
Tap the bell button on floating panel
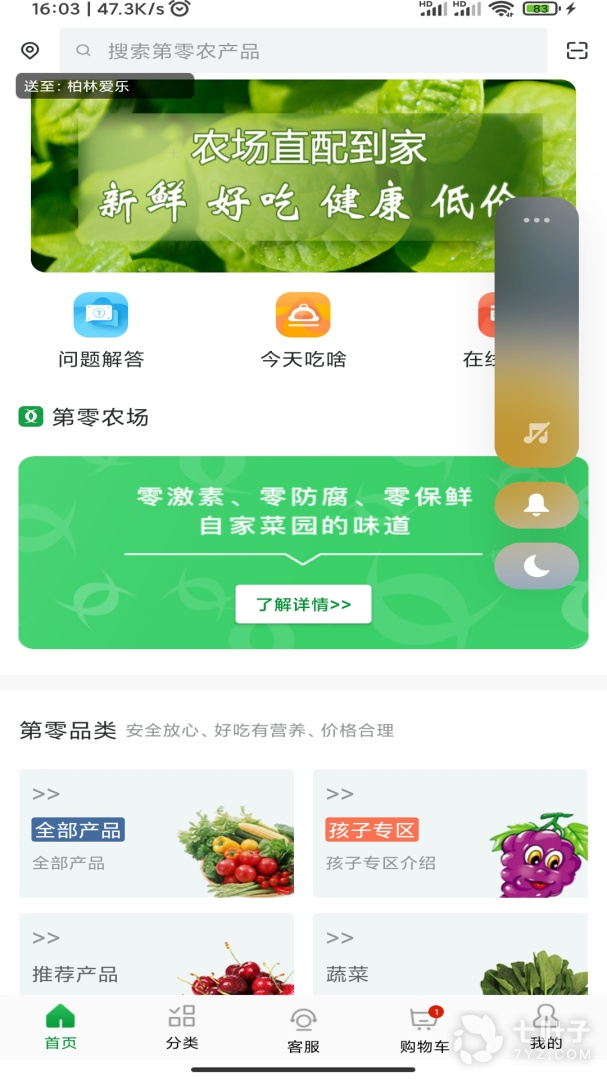(x=537, y=505)
